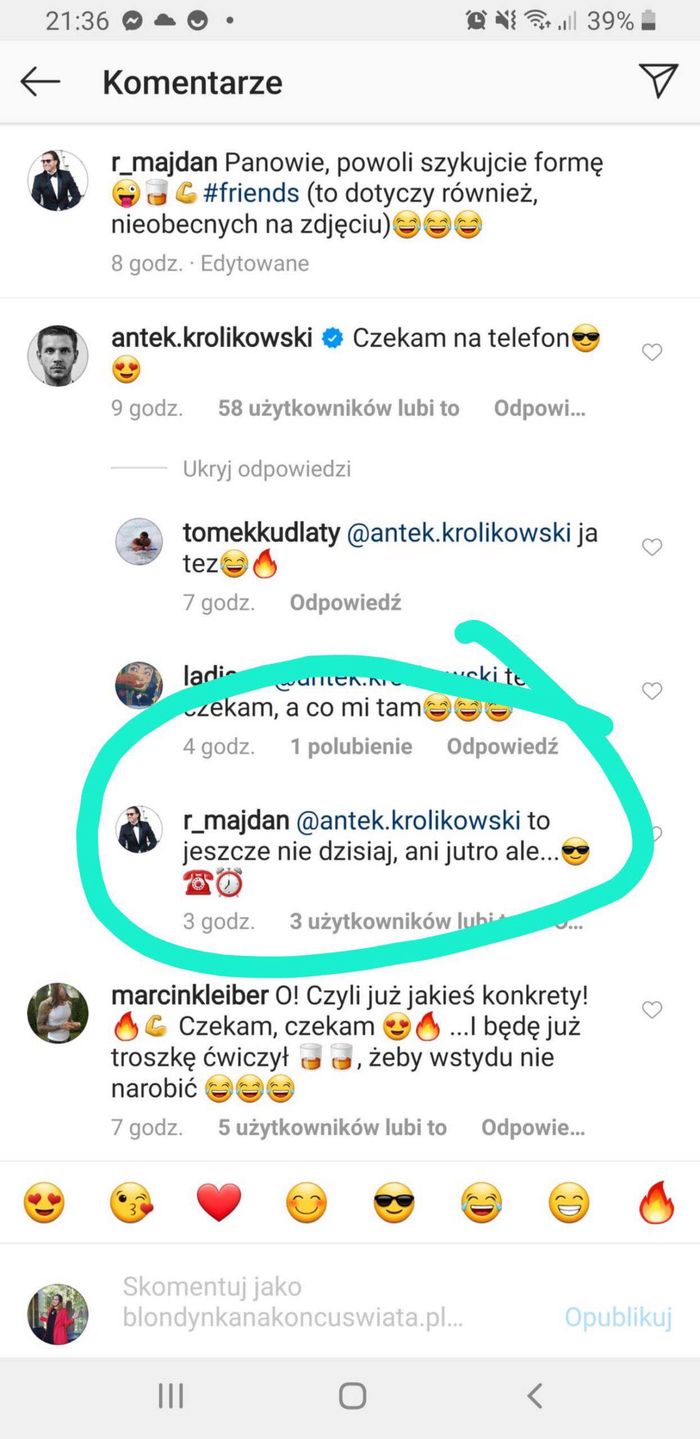
Task: Like antek.krolikowski's comment
Action: (x=652, y=352)
